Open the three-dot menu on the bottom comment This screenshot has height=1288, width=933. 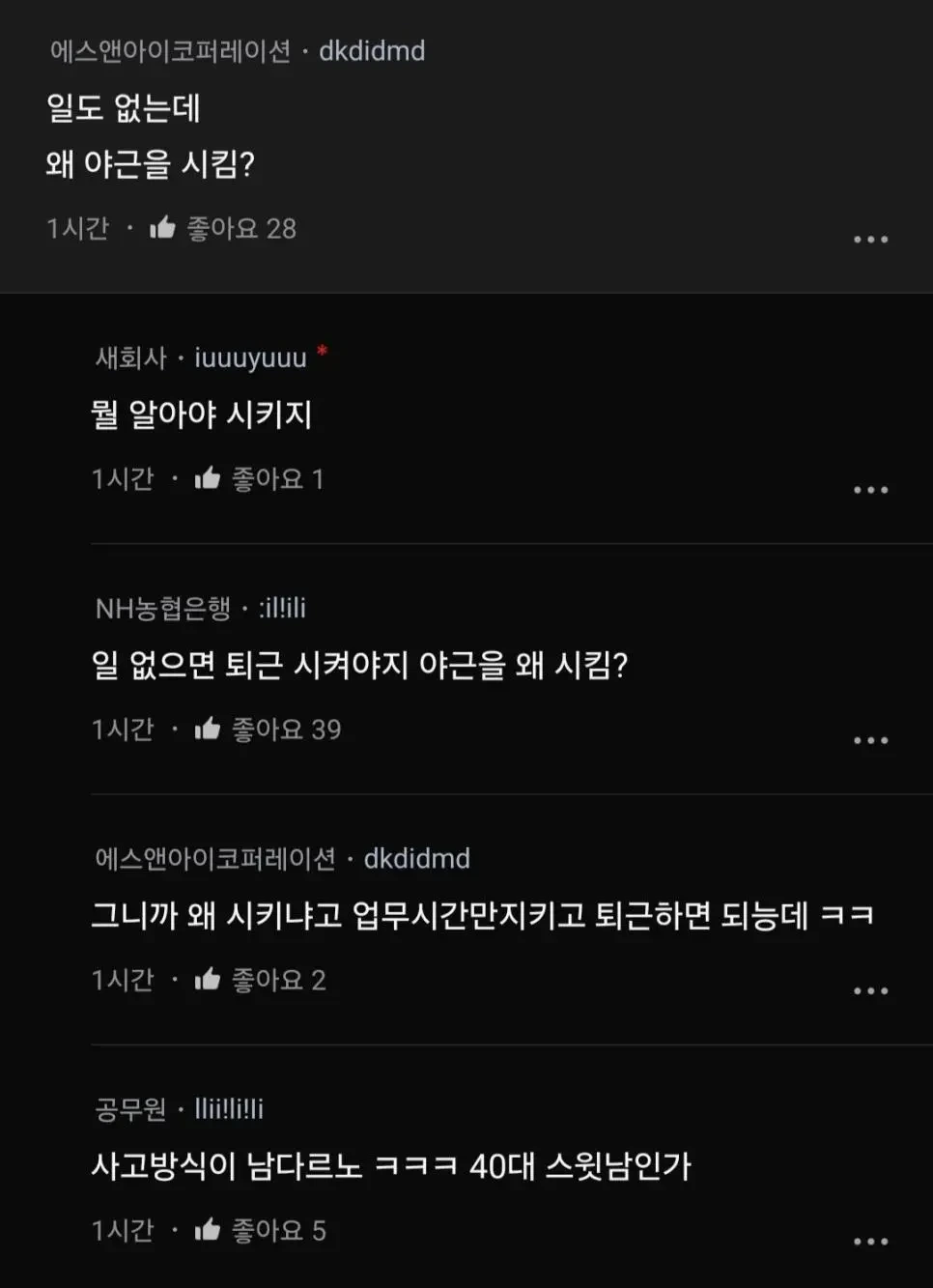pos(872,1240)
